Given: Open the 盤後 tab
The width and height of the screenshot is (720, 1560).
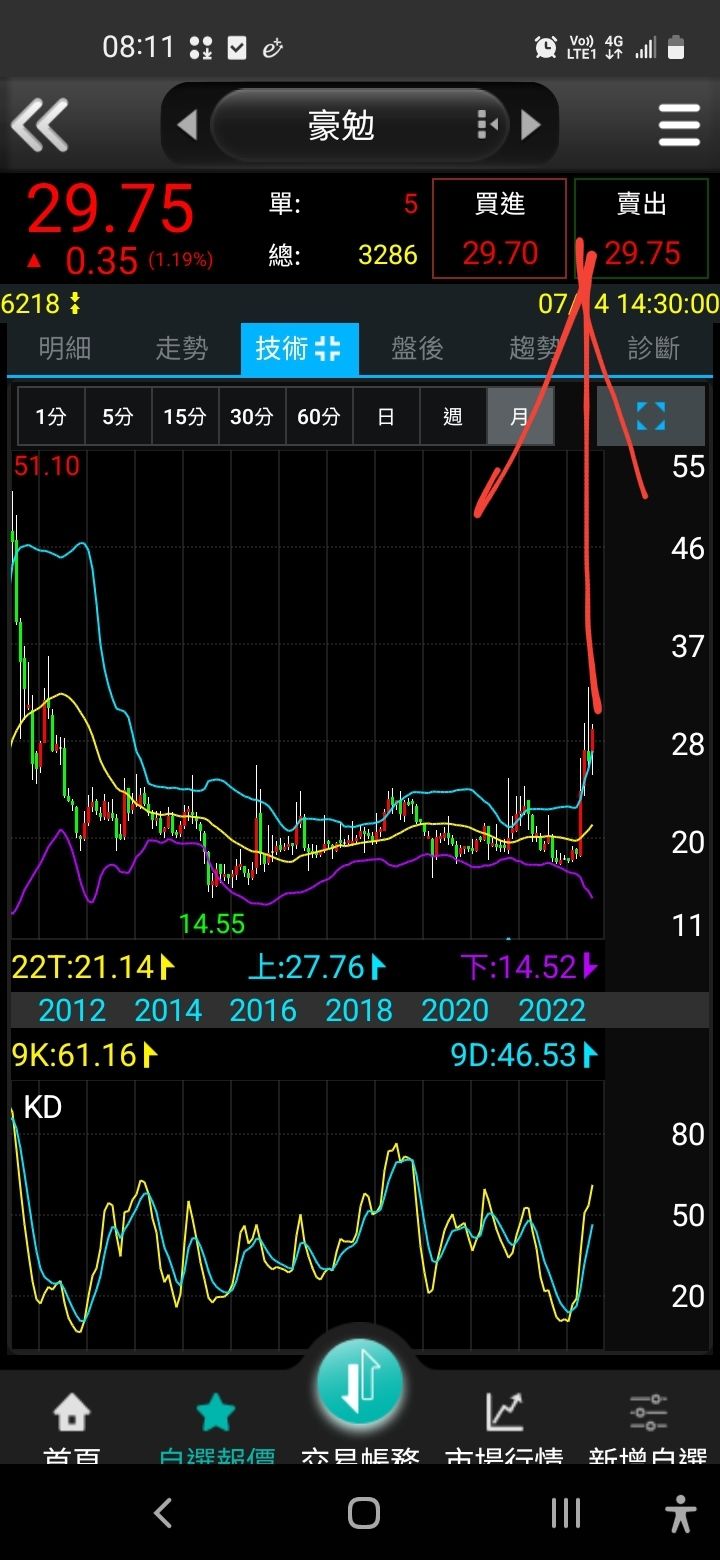Looking at the screenshot, I should (x=417, y=348).
